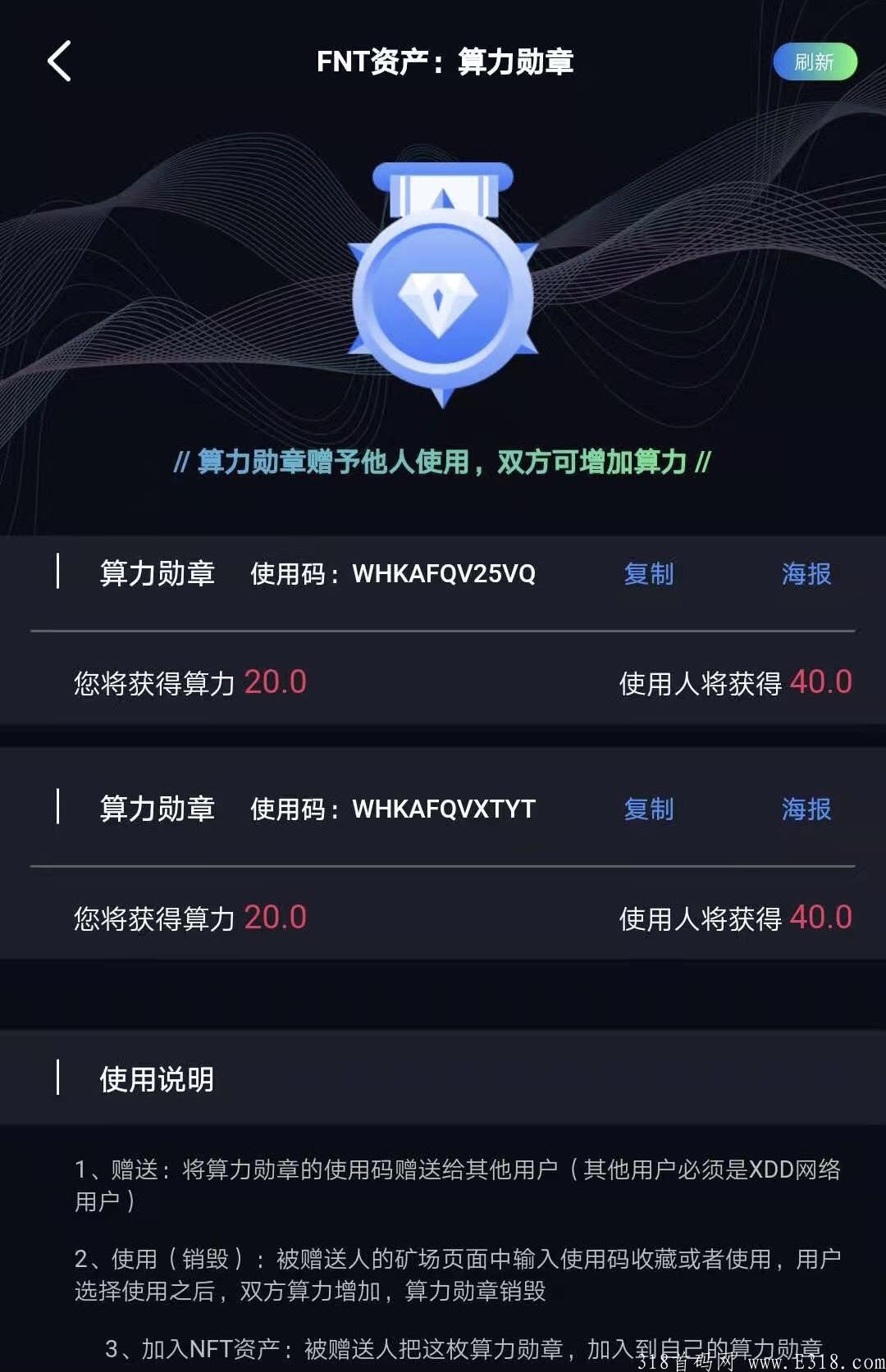Image resolution: width=886 pixels, height=1372 pixels.
Task: Select the usage code WHKAFQVXTYT text
Action: [x=447, y=810]
